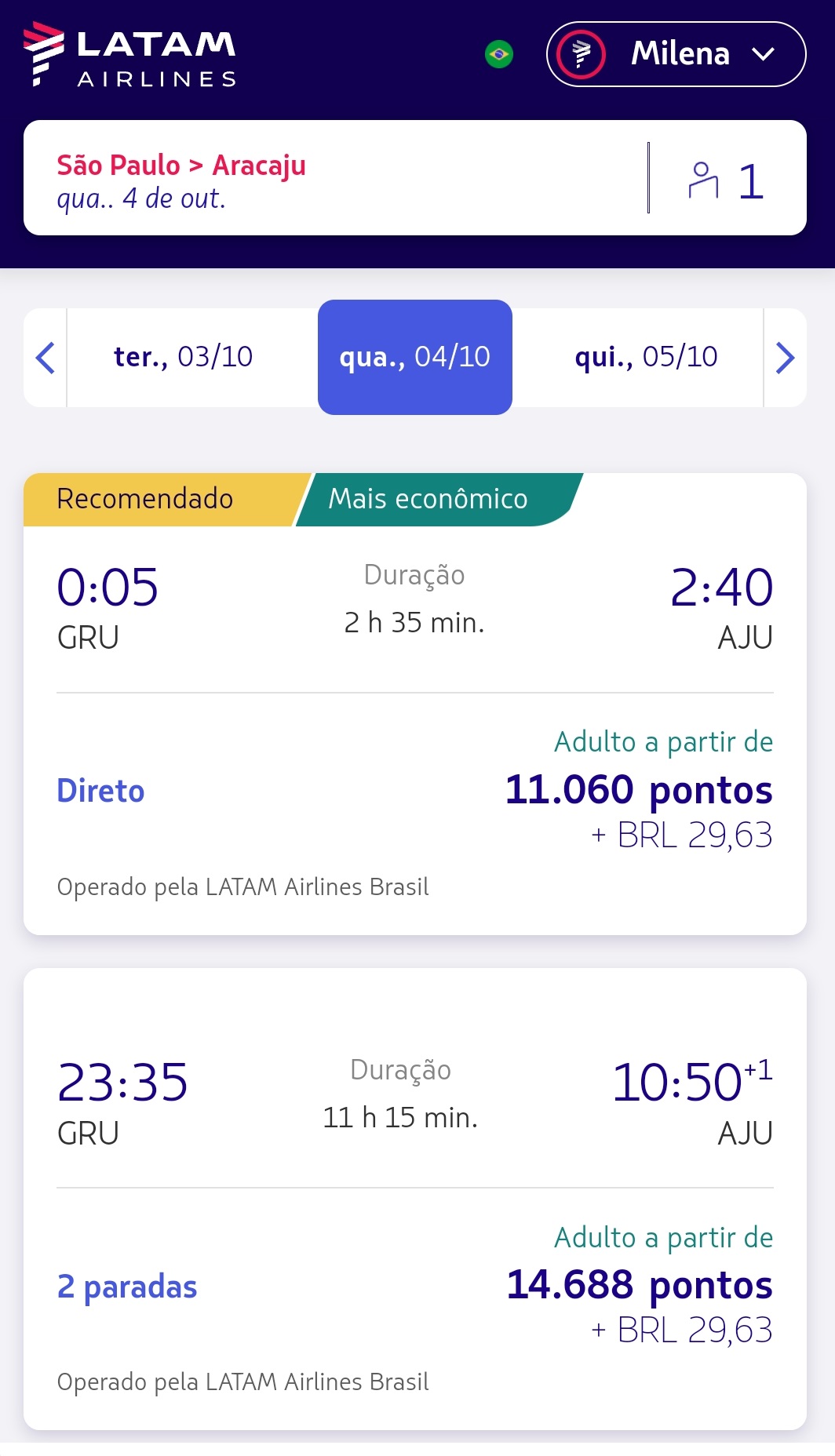Click the LATAM emblem inside the profile circle
This screenshot has width=835, height=1456.
(582, 54)
